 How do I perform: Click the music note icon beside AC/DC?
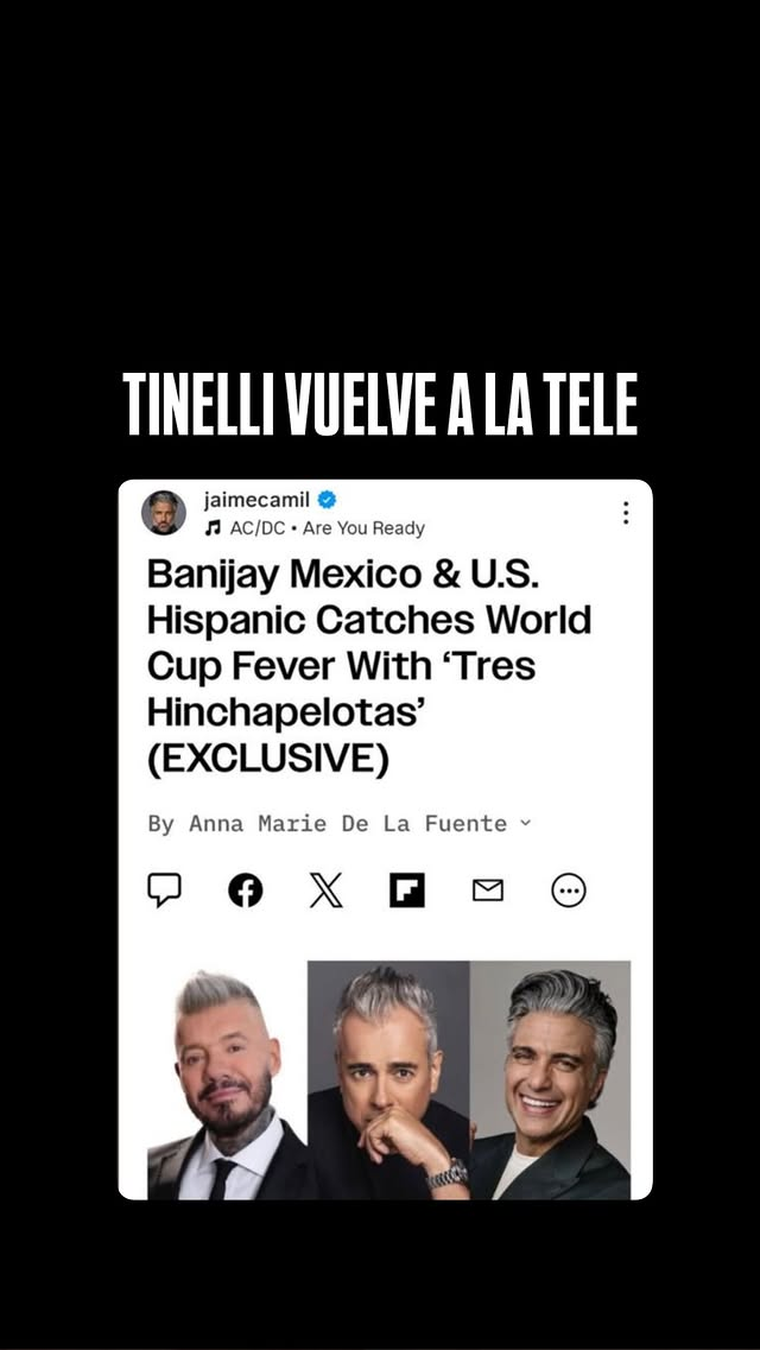click(x=213, y=527)
